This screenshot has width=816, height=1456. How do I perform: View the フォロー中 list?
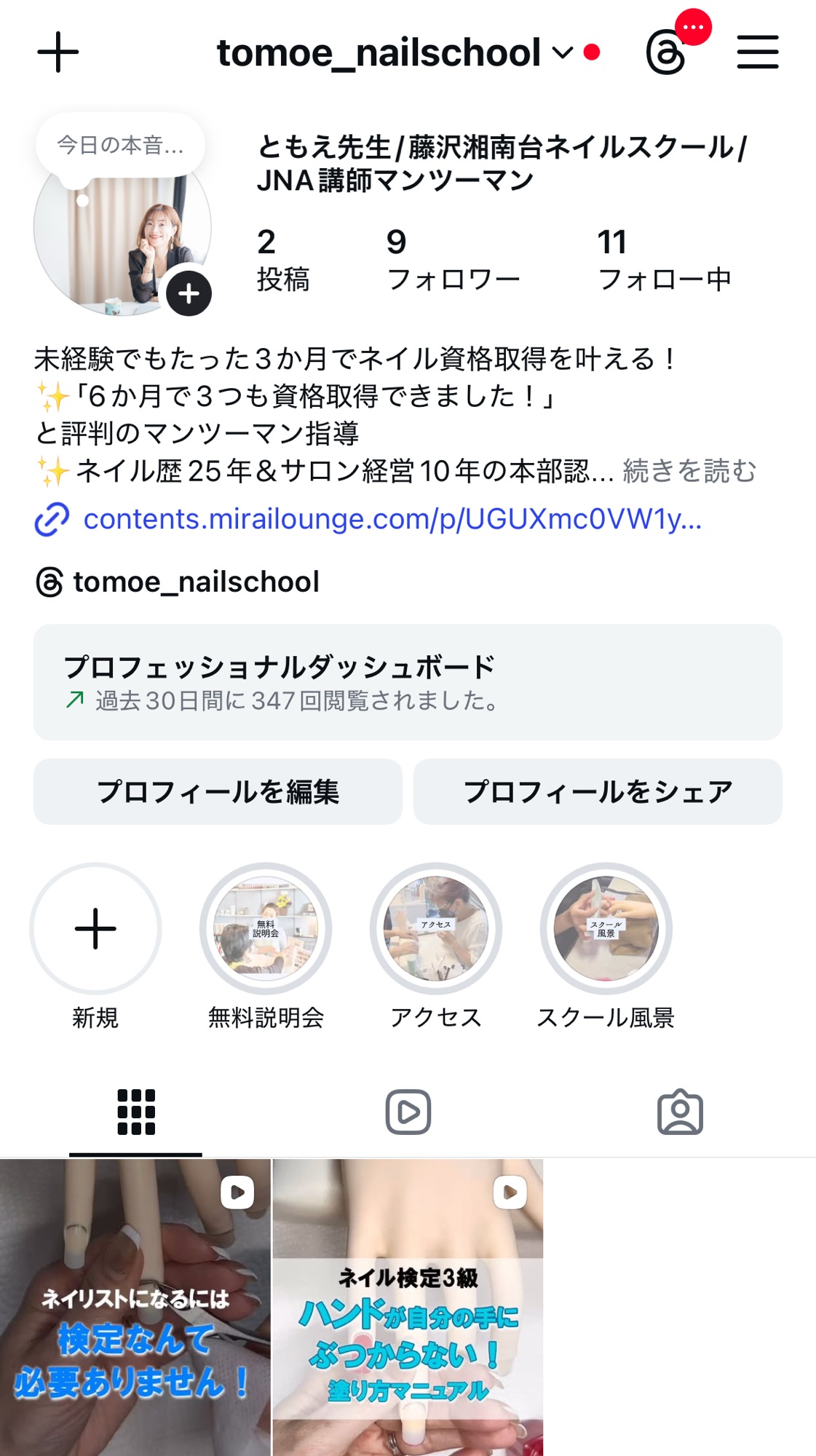click(664, 261)
